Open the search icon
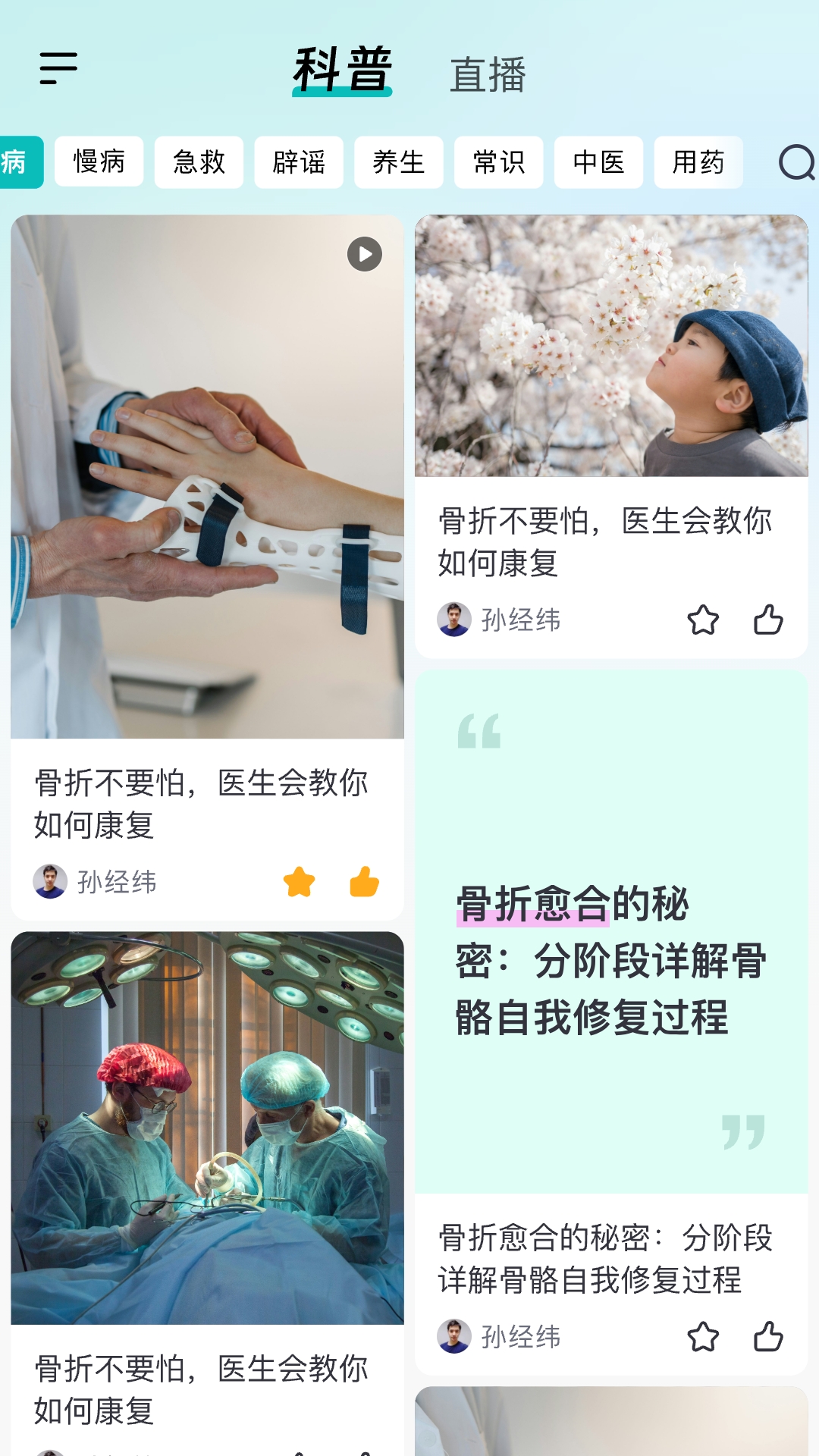Screen dimensions: 819x1456 (796, 162)
